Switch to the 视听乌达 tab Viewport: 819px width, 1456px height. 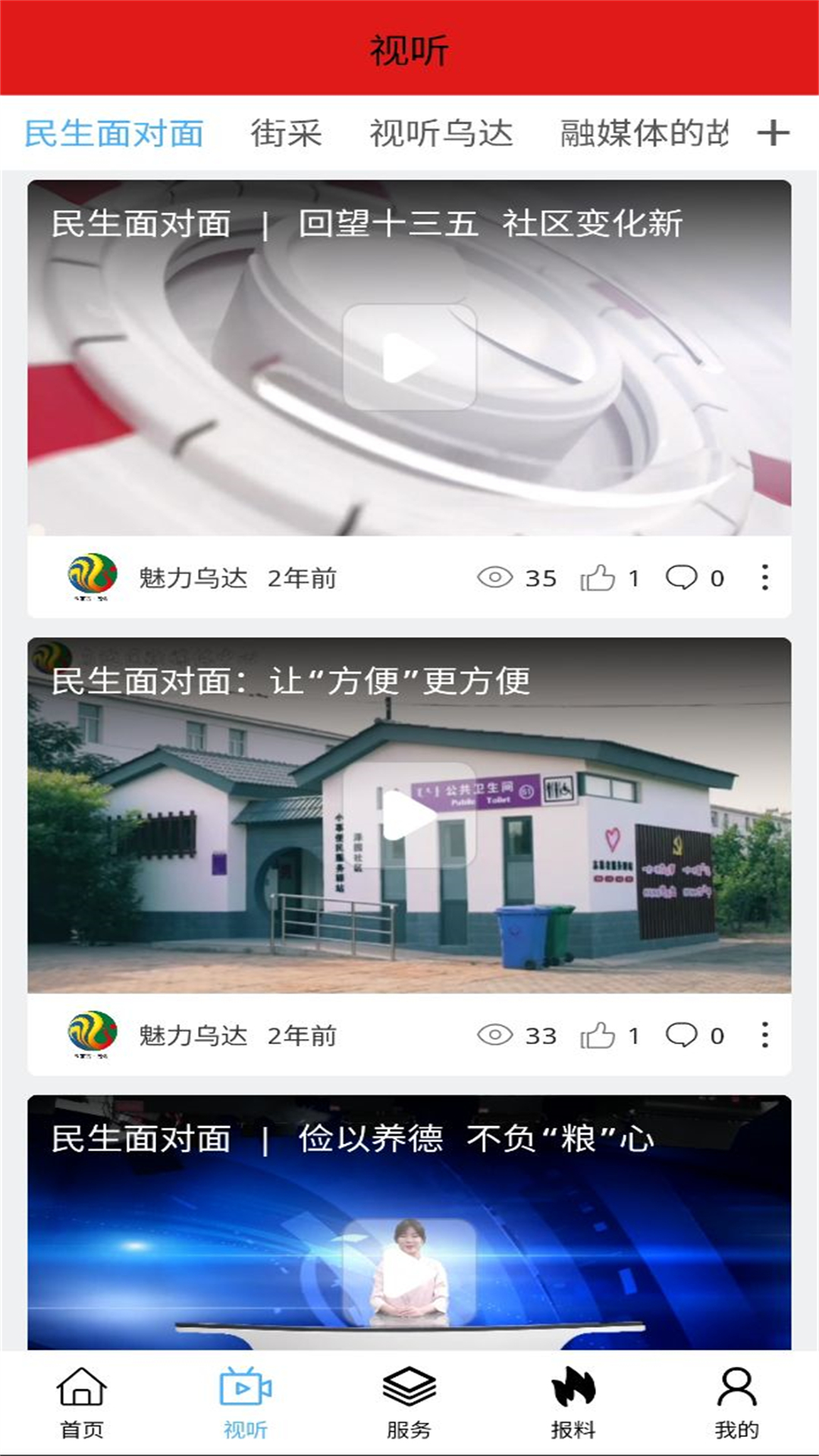[x=441, y=133]
